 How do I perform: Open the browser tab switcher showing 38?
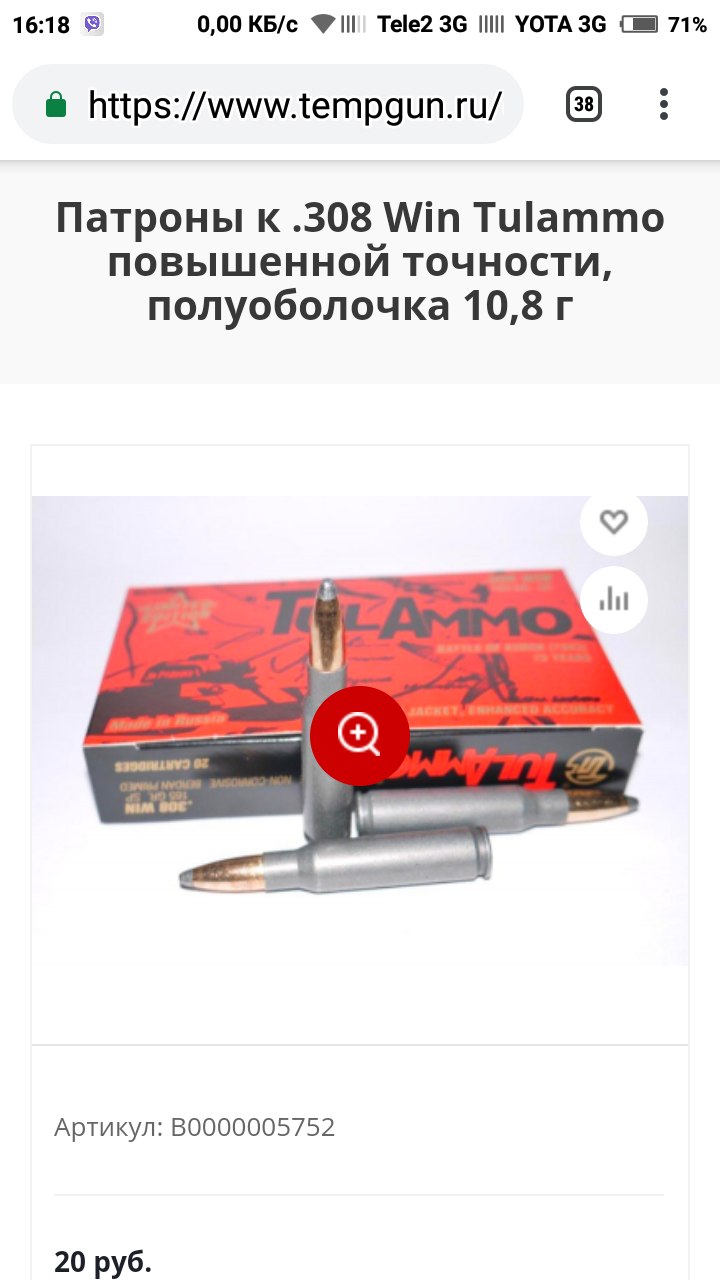[x=584, y=104]
